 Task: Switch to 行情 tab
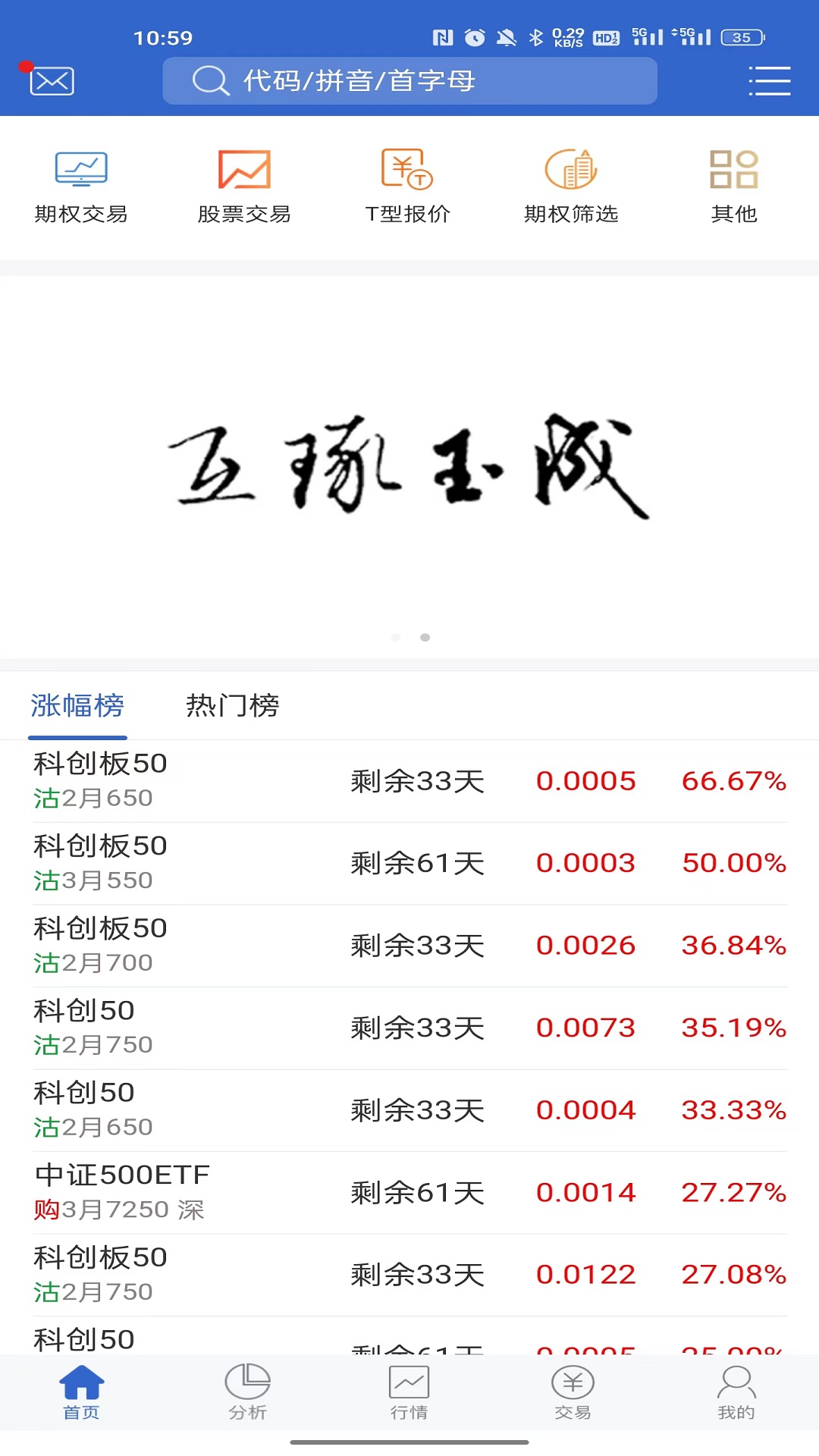[x=409, y=1392]
